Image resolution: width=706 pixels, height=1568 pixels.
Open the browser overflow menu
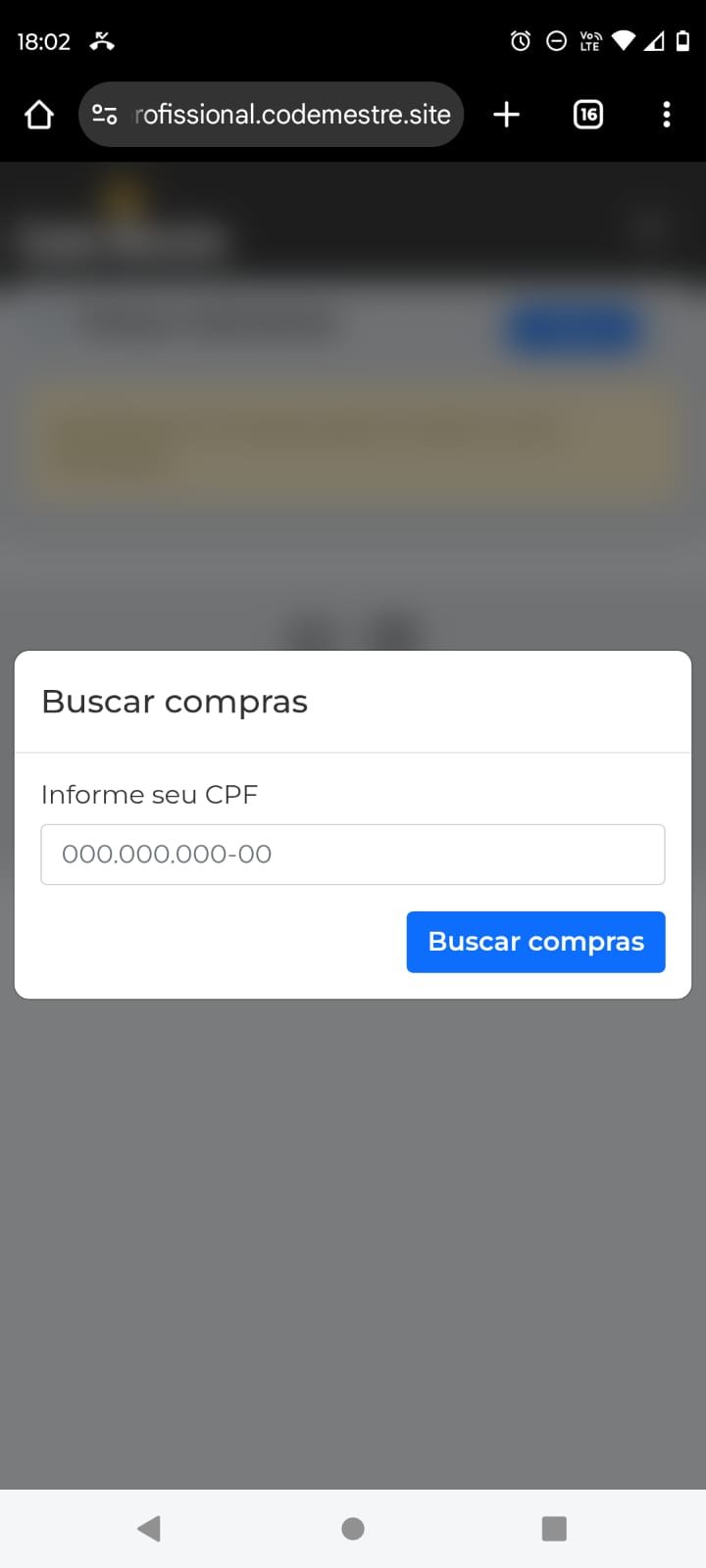(667, 115)
